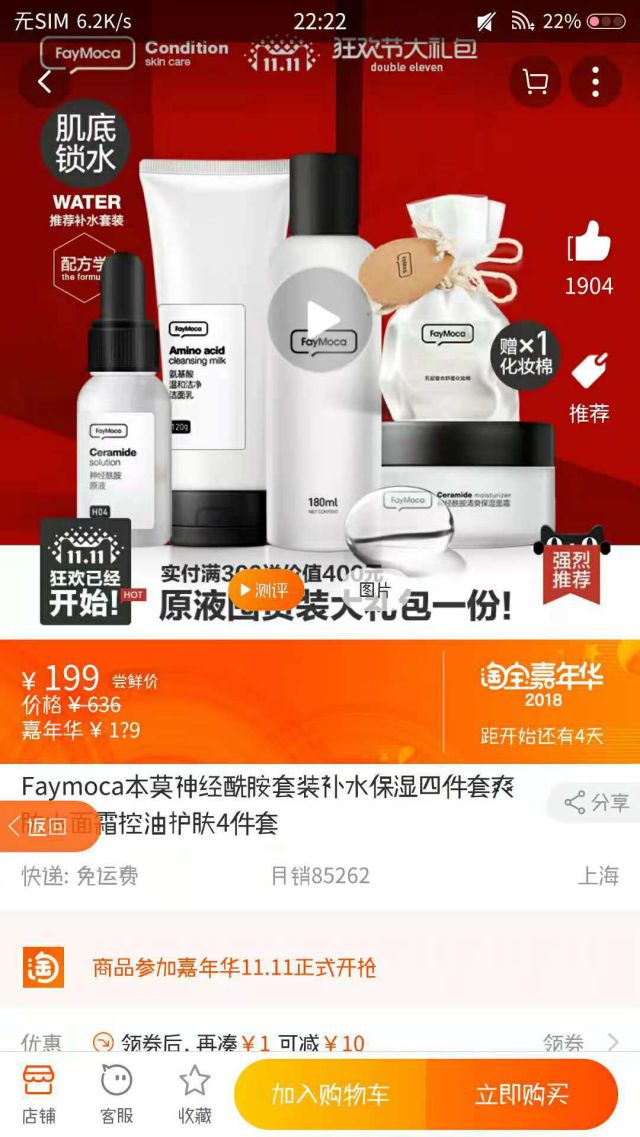Open the three-dot overflow menu
Image resolution: width=640 pixels, height=1137 pixels.
coord(595,82)
